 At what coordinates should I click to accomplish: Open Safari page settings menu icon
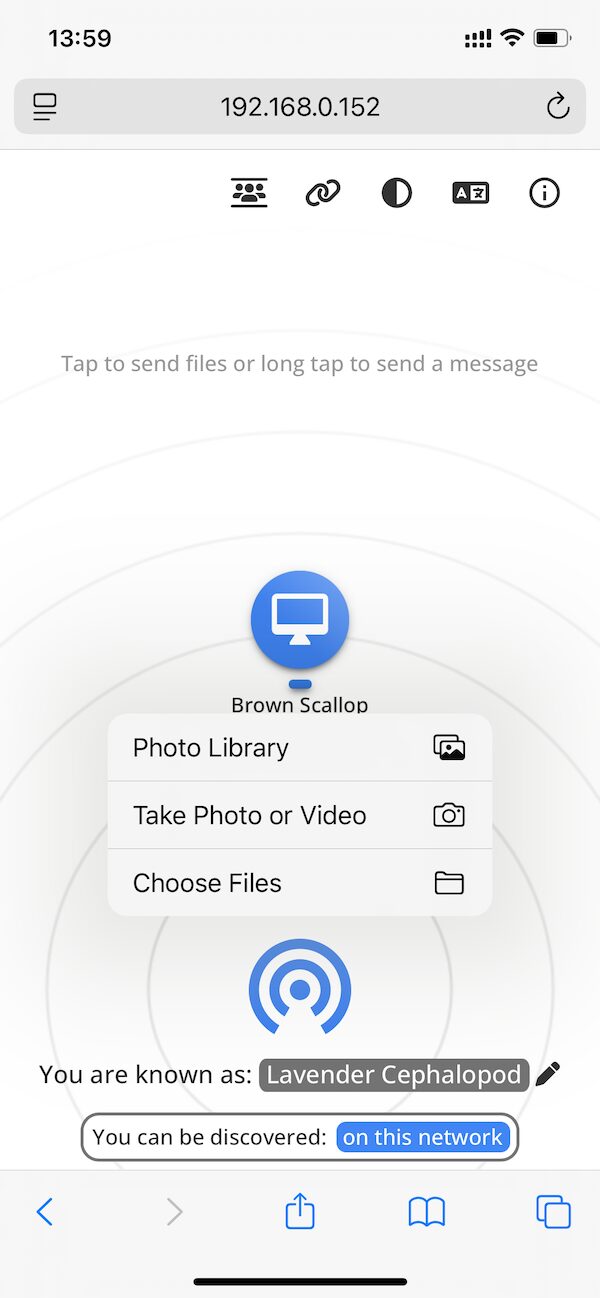(45, 107)
